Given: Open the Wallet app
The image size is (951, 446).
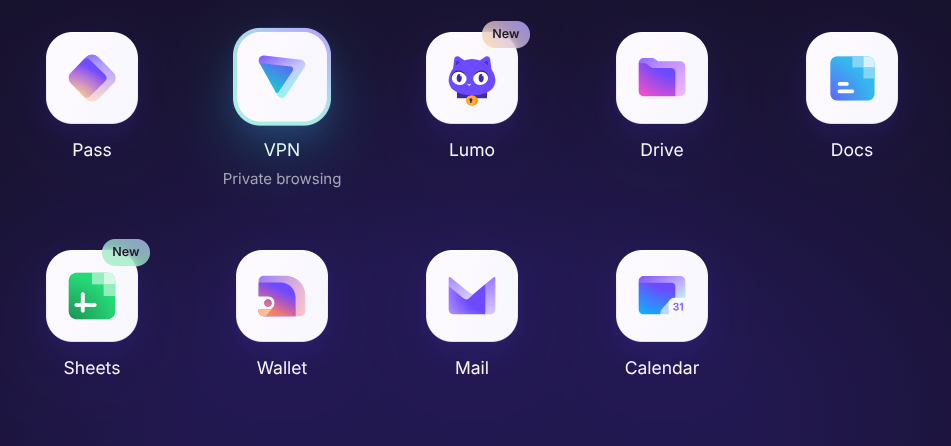Looking at the screenshot, I should coord(282,296).
